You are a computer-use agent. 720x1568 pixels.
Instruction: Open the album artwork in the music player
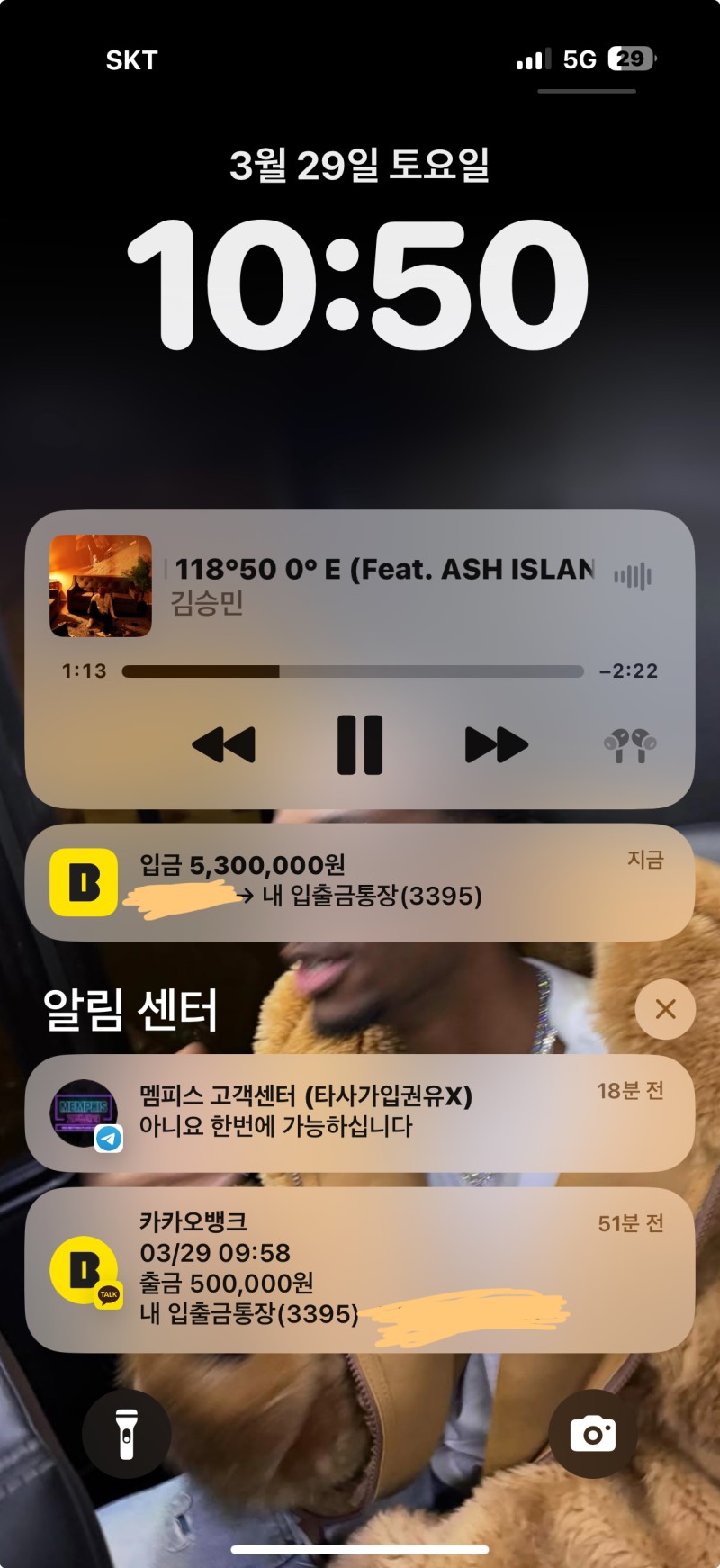pyautogui.click(x=101, y=586)
